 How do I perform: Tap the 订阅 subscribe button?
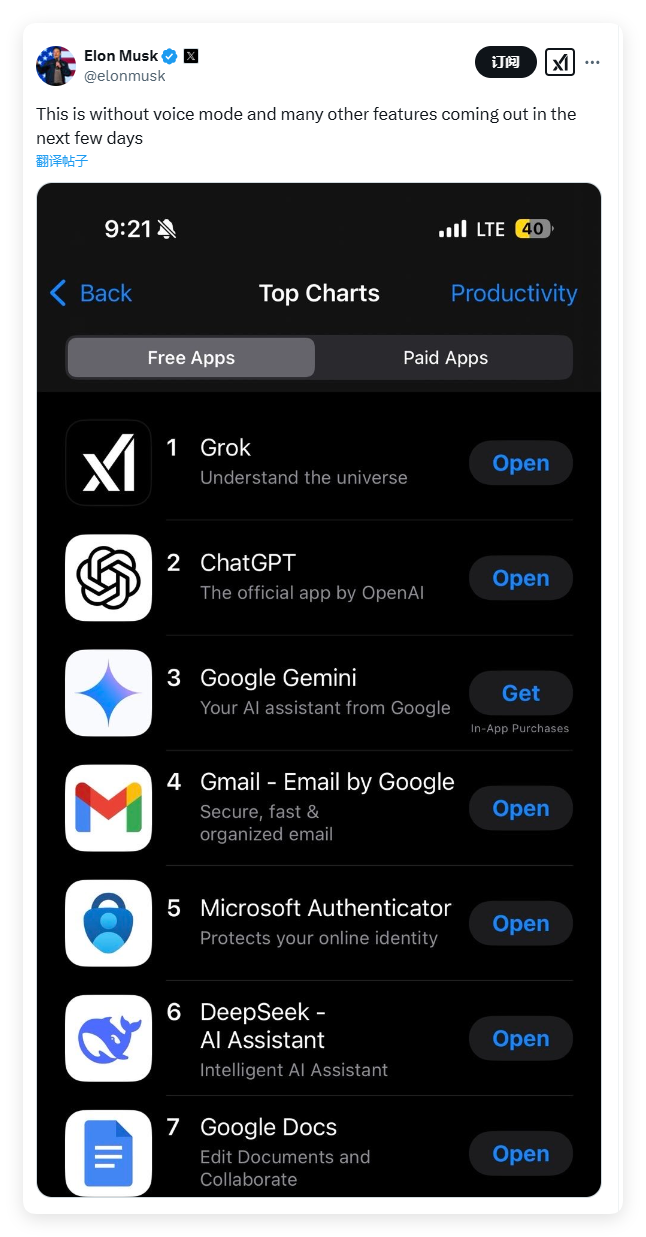pyautogui.click(x=505, y=62)
